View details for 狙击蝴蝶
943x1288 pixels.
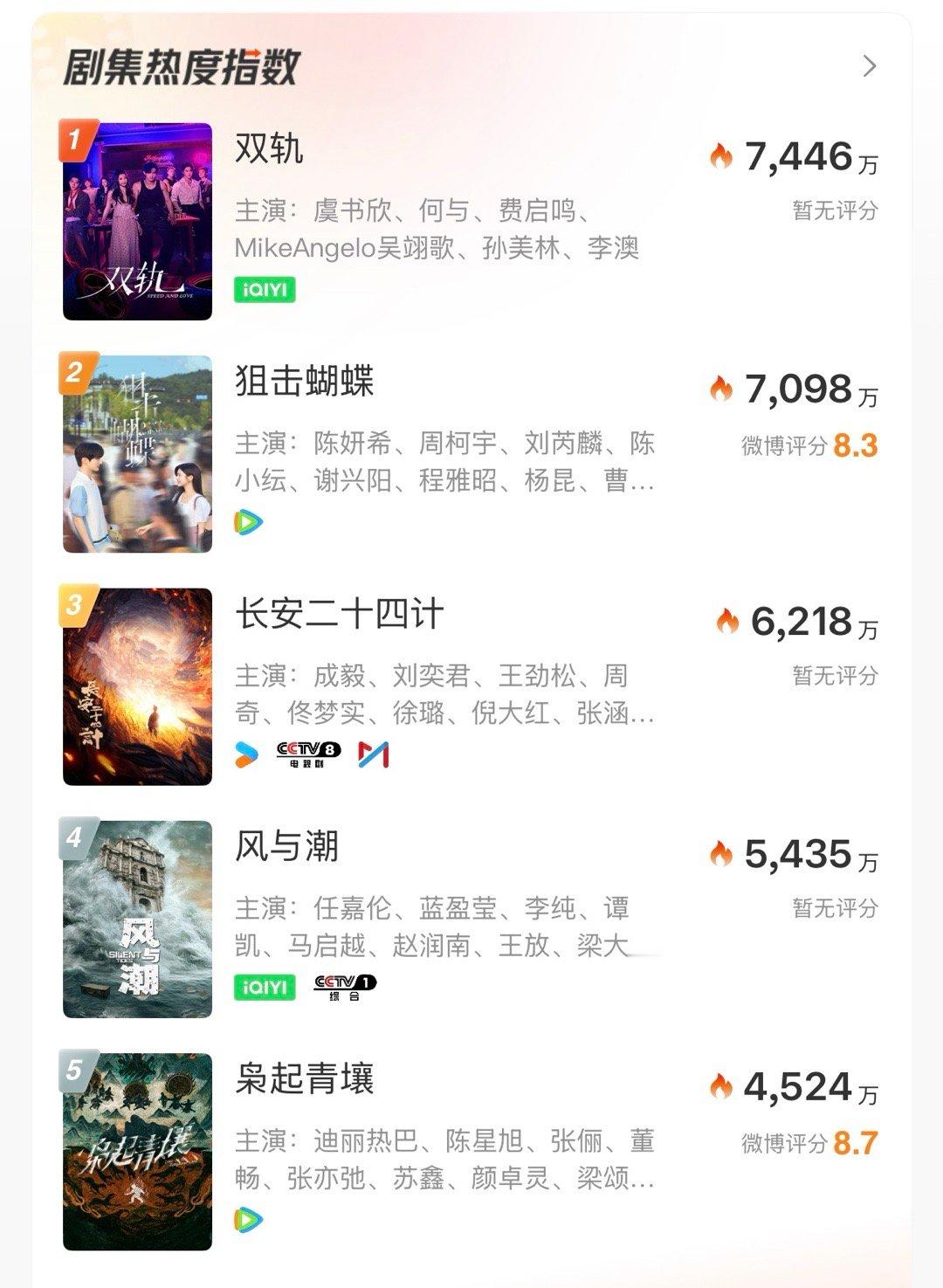tap(304, 382)
